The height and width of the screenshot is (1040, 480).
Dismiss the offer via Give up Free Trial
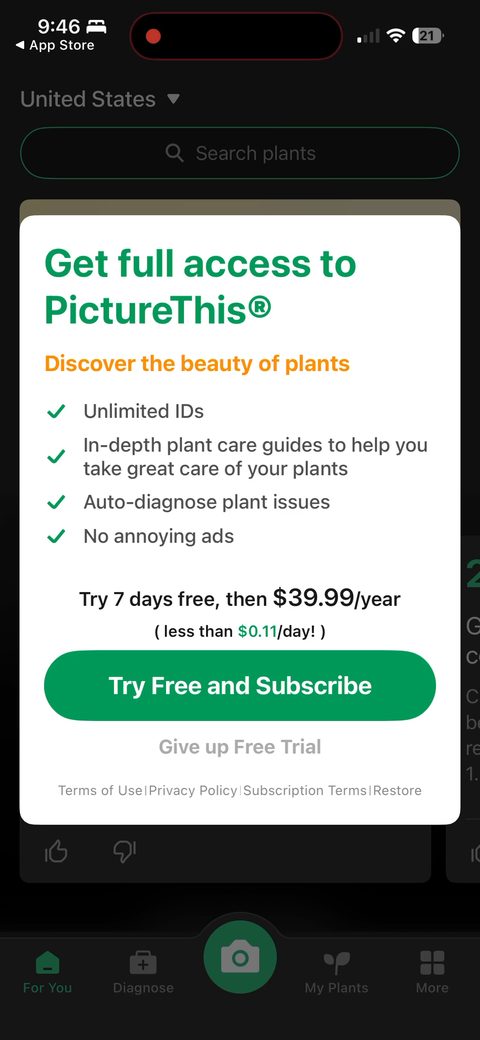pyautogui.click(x=240, y=747)
